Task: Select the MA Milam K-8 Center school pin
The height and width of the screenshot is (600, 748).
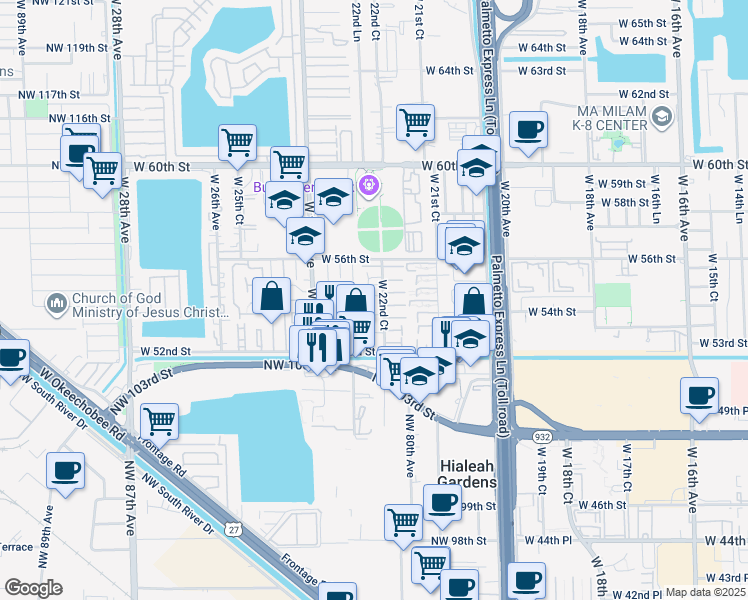Action: point(662,117)
